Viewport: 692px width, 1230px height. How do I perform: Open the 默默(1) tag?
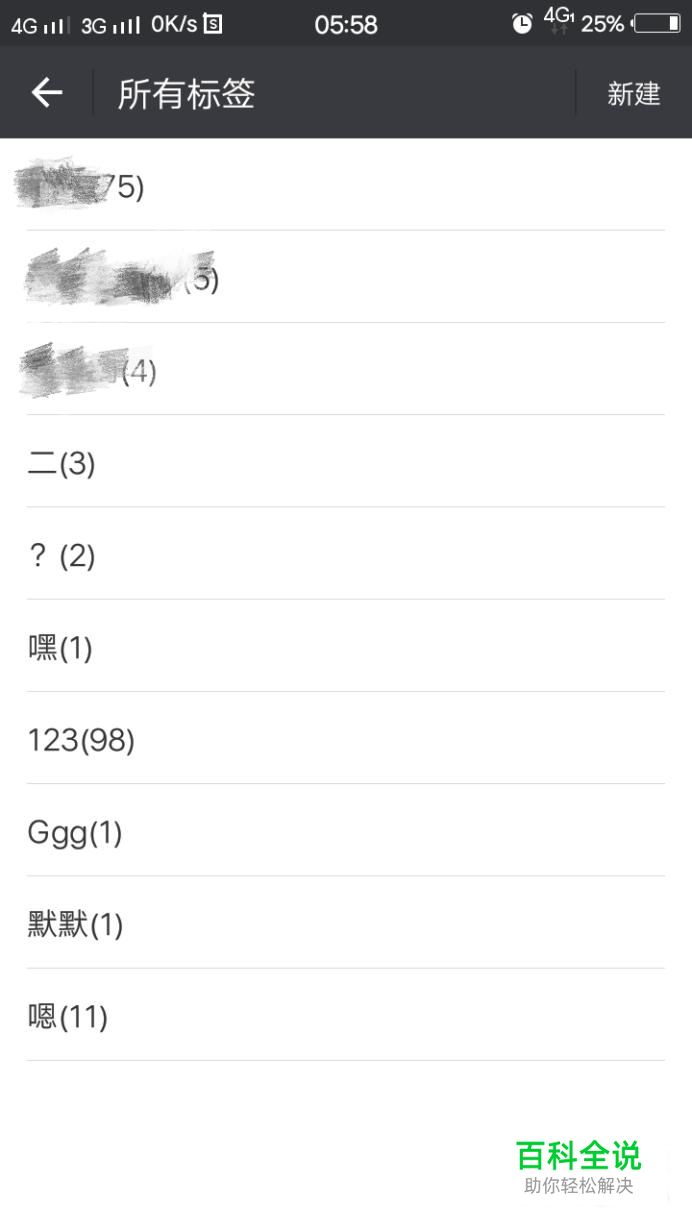pyautogui.click(x=75, y=925)
